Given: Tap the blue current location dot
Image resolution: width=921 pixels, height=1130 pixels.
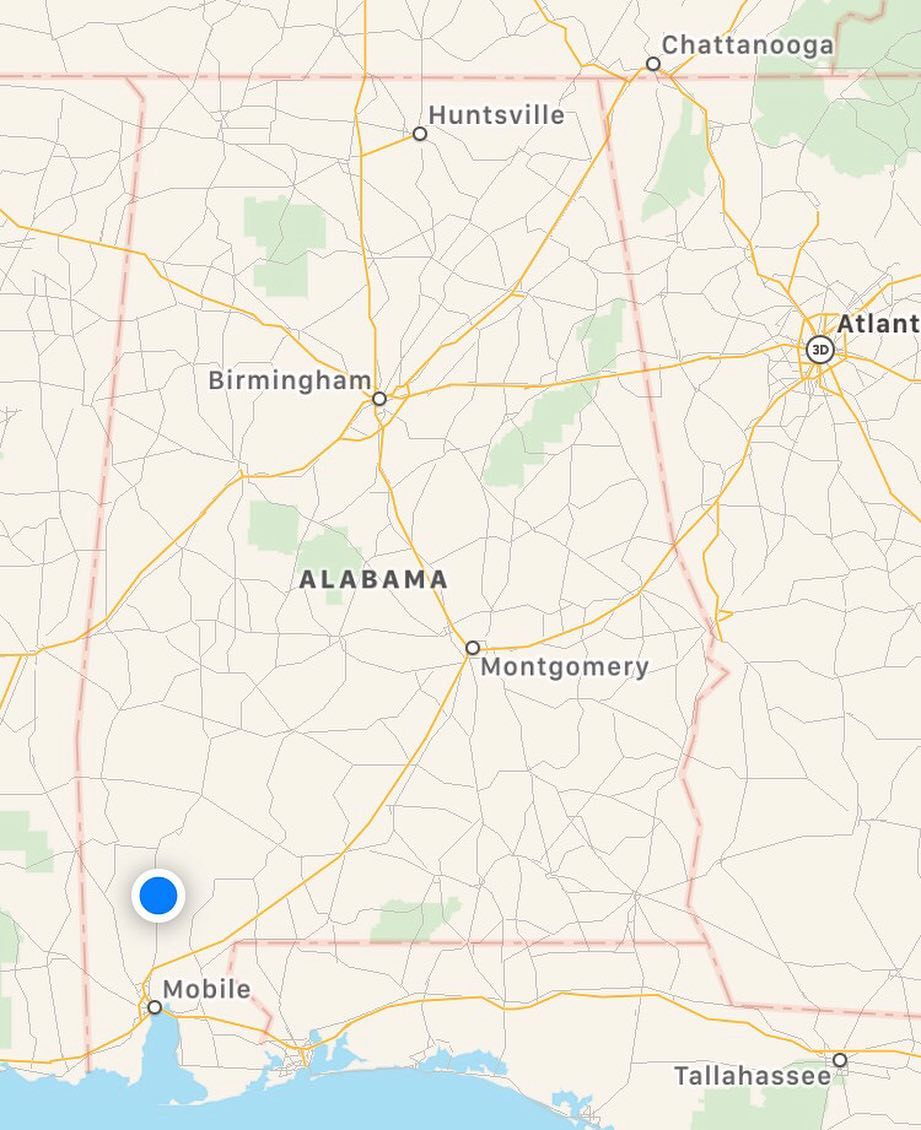Looking at the screenshot, I should click(x=158, y=894).
